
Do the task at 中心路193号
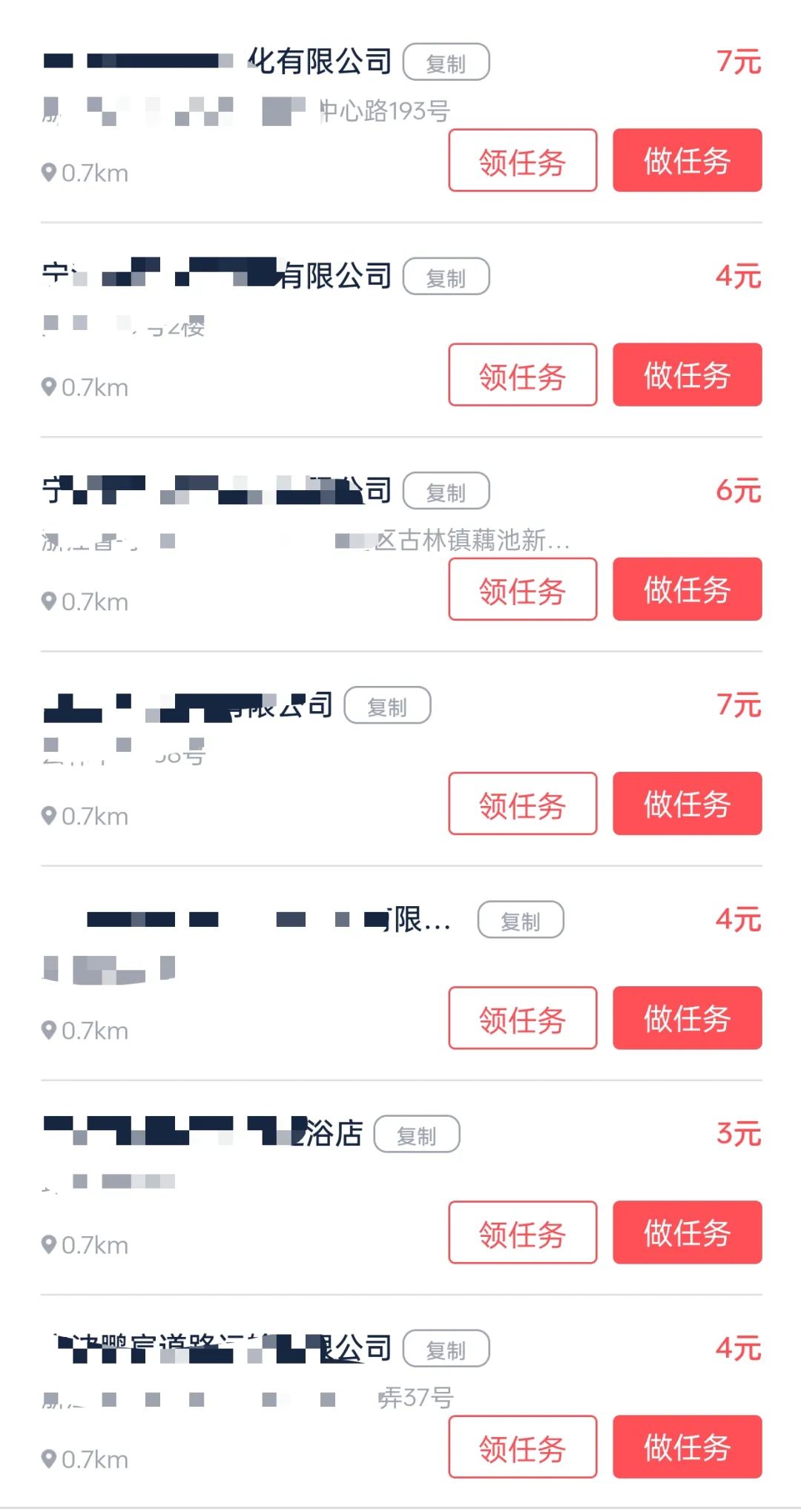pyautogui.click(x=687, y=161)
